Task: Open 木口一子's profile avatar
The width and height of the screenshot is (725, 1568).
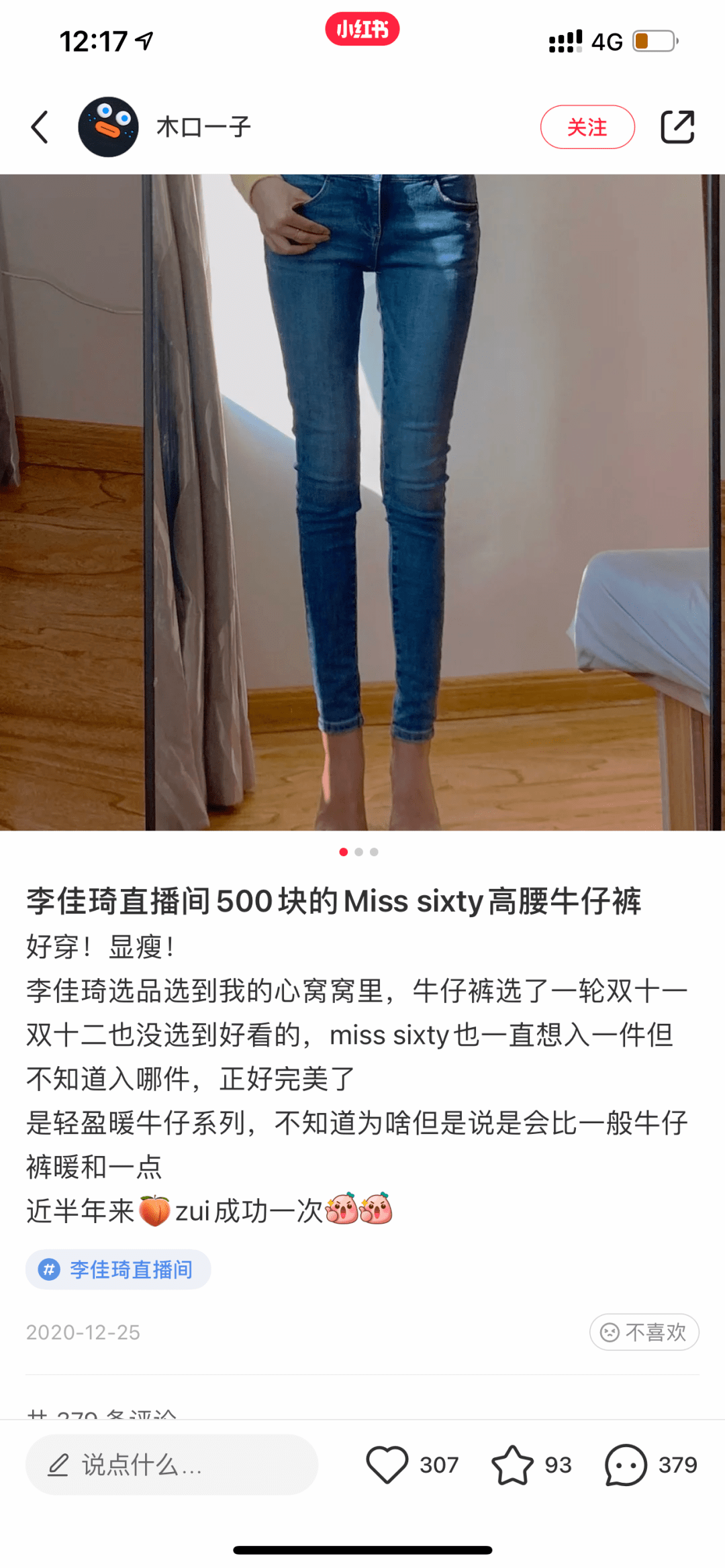Action: [108, 127]
